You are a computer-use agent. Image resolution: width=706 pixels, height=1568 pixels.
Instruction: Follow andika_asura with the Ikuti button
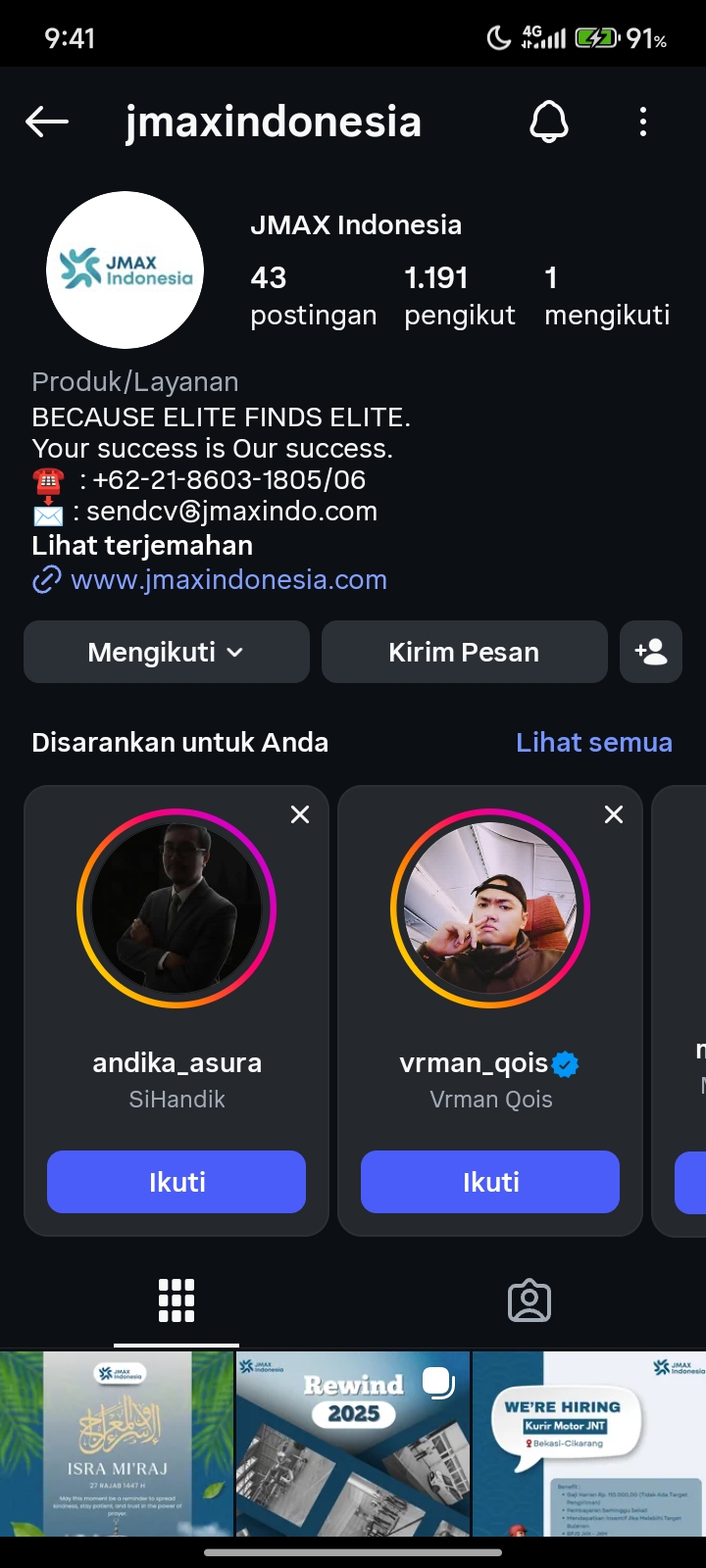(176, 1182)
